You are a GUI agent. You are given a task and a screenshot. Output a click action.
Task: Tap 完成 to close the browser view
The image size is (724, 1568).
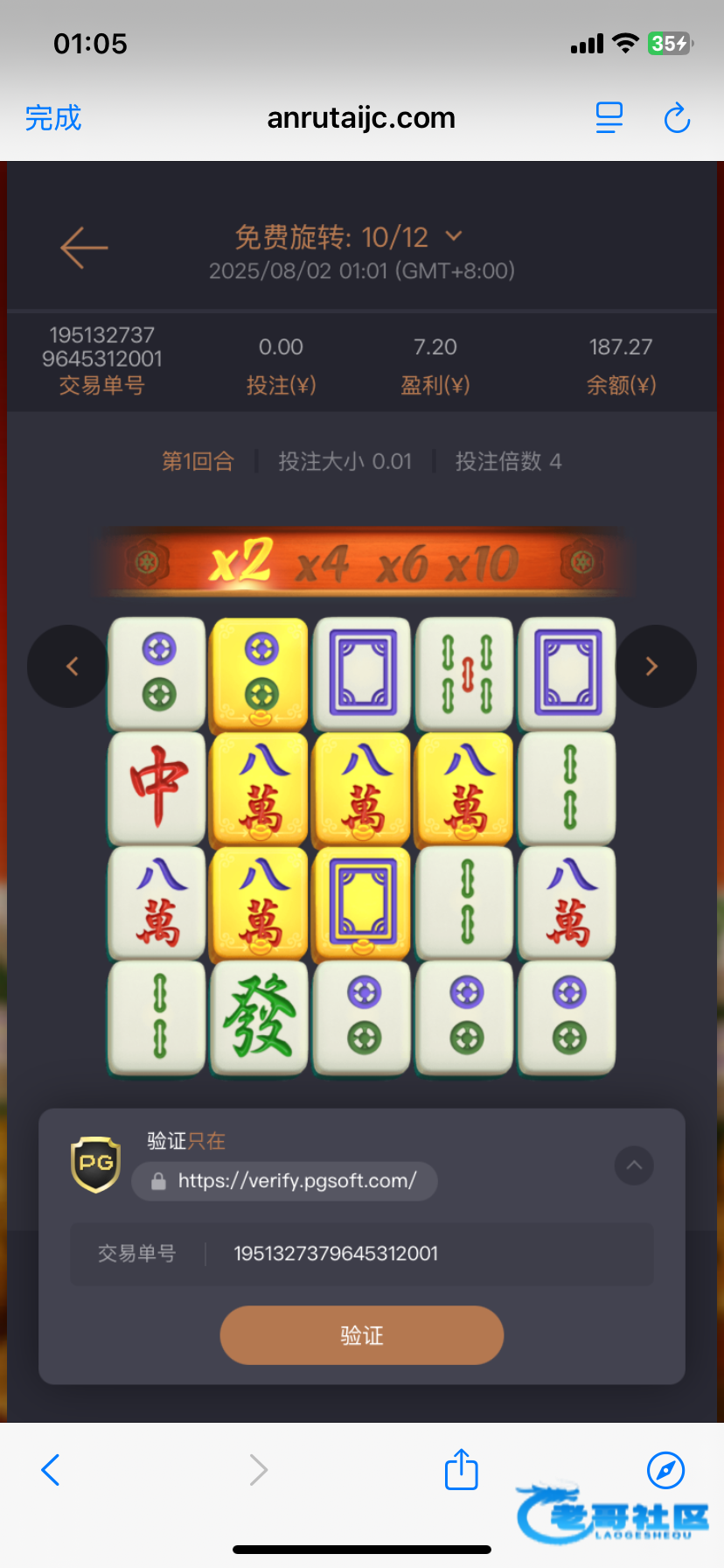coord(52,118)
